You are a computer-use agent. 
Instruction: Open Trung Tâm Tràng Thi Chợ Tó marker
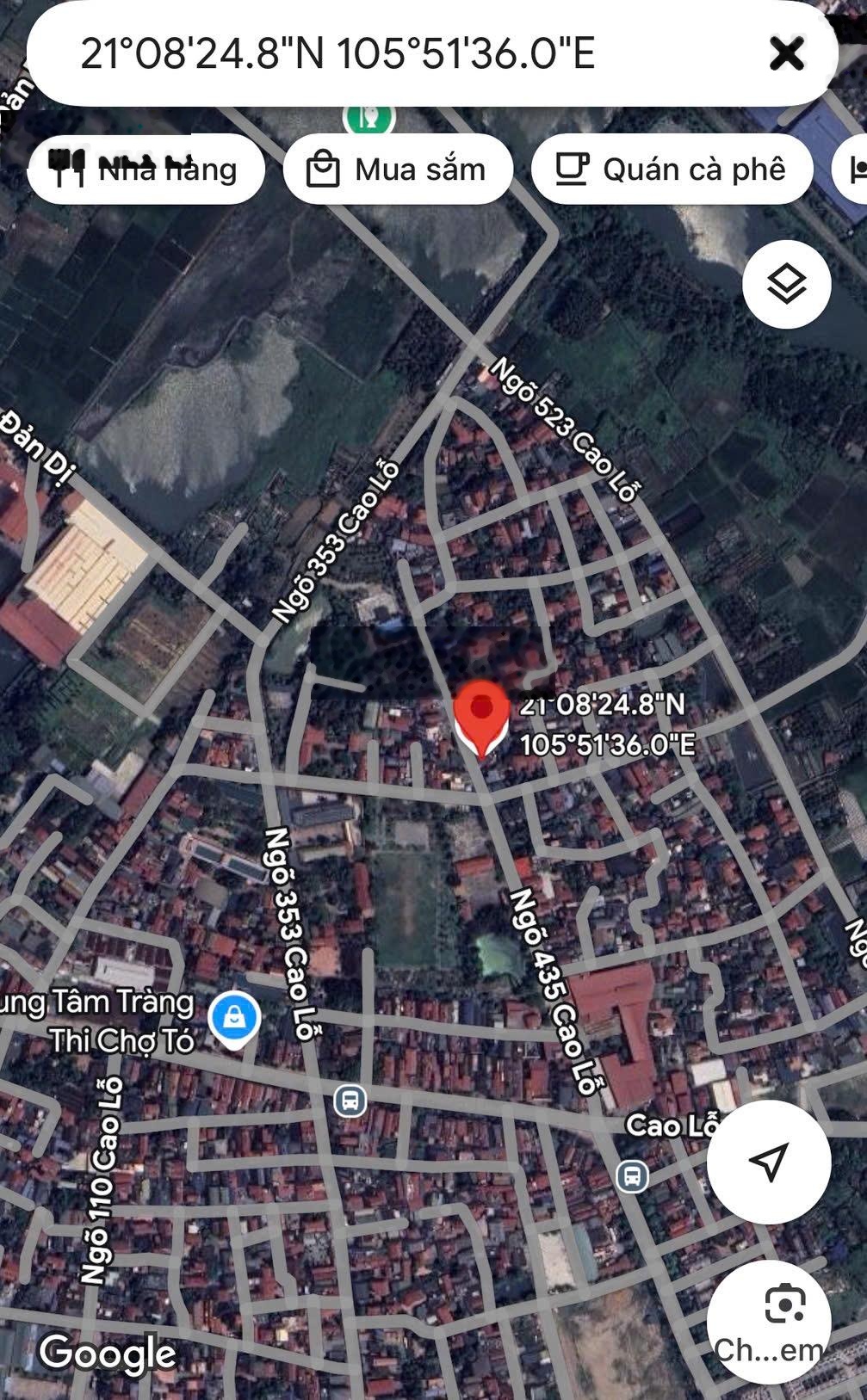pos(235,1019)
